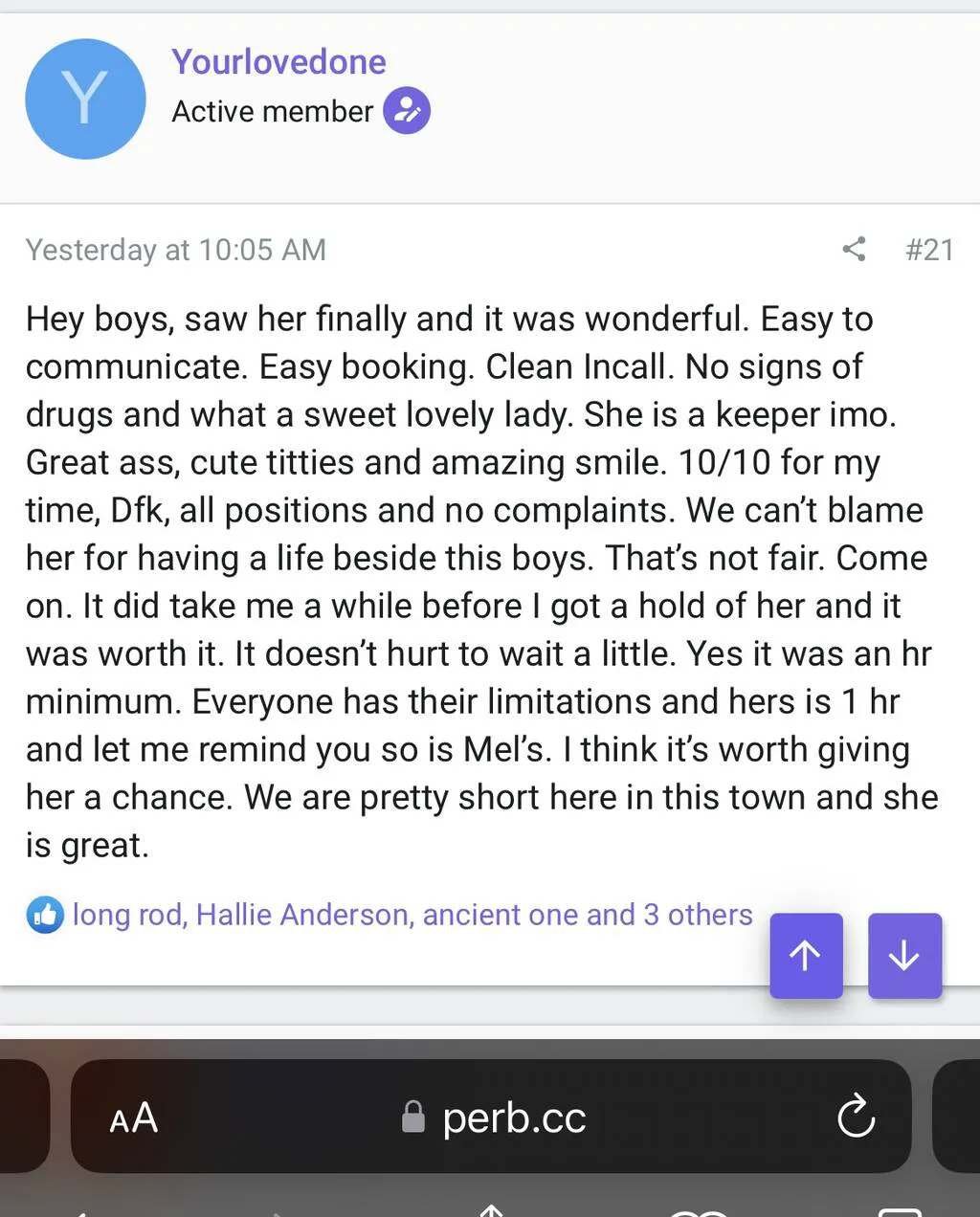
Task: Jump to bottom with the down arrow
Action: [x=904, y=955]
